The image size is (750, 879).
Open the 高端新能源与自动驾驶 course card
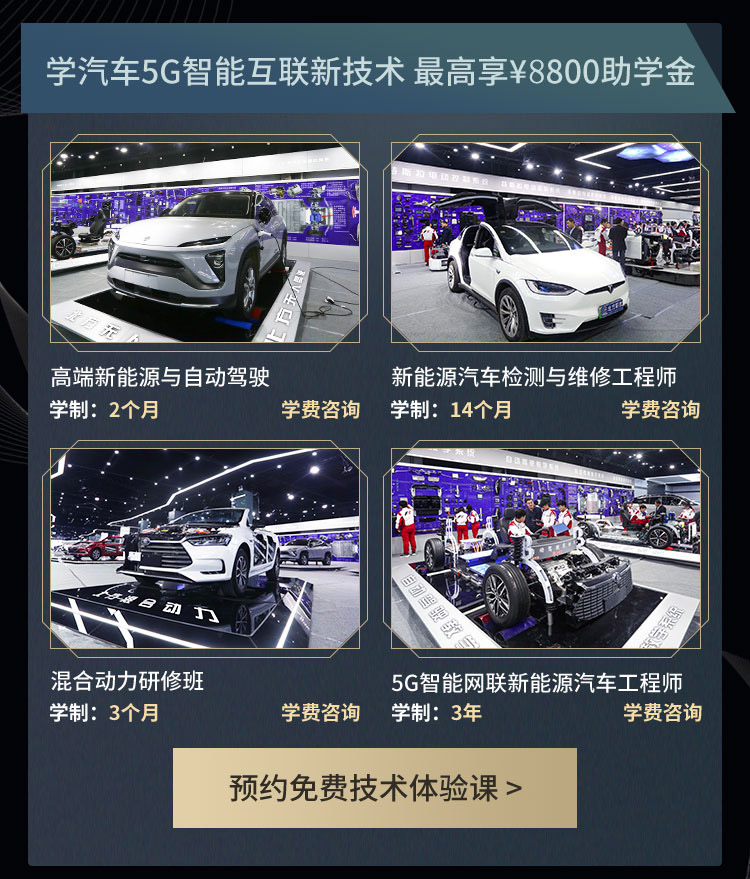tap(204, 243)
